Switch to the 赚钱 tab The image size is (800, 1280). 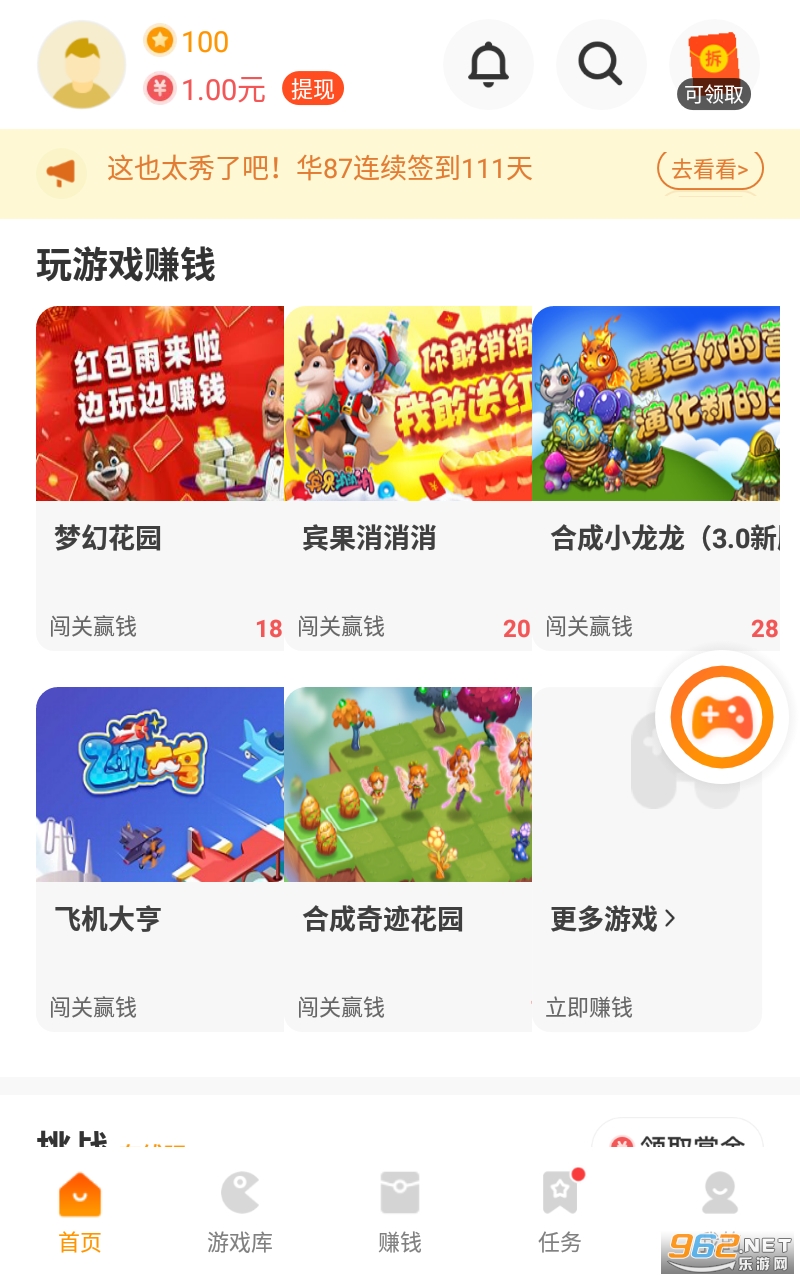[x=400, y=1213]
